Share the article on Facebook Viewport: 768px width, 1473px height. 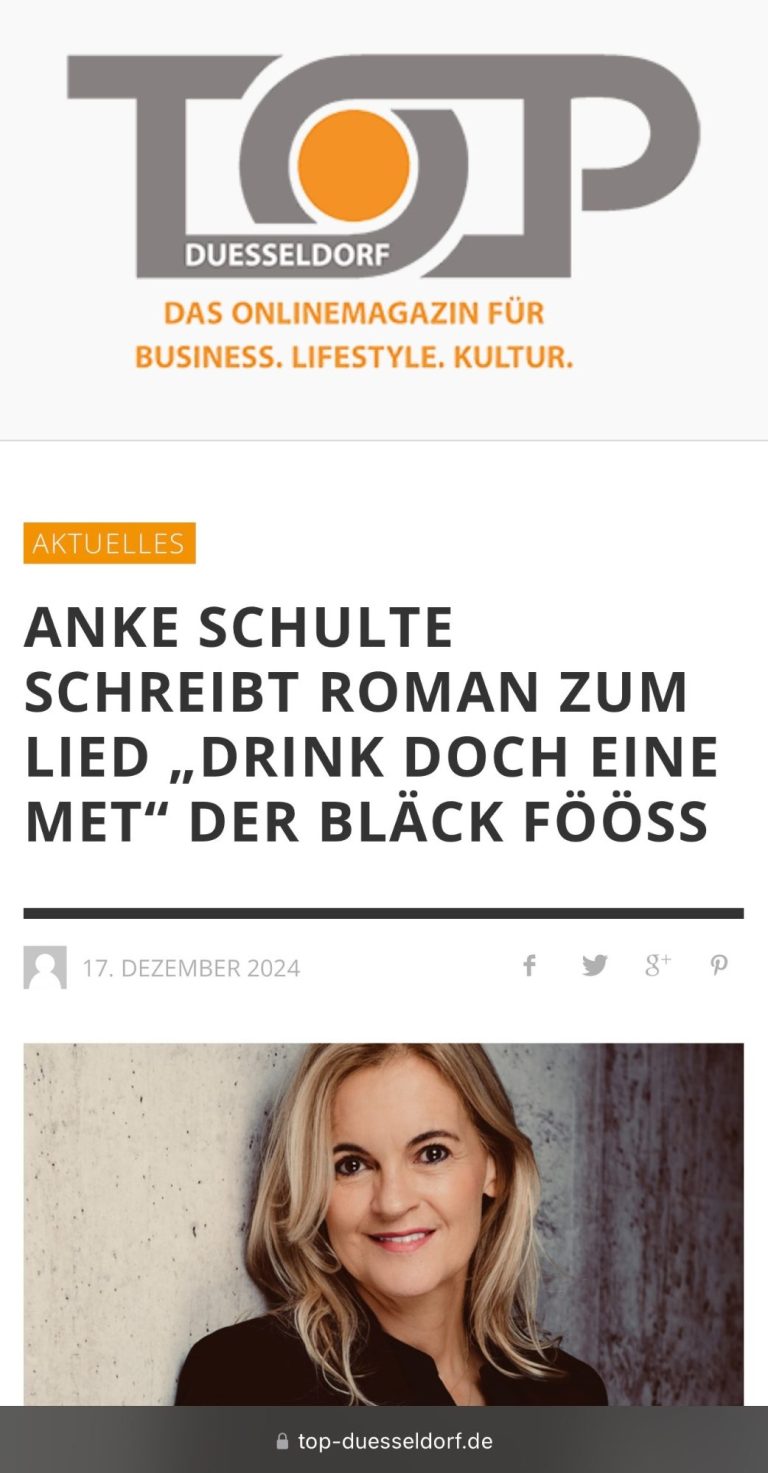pos(529,965)
